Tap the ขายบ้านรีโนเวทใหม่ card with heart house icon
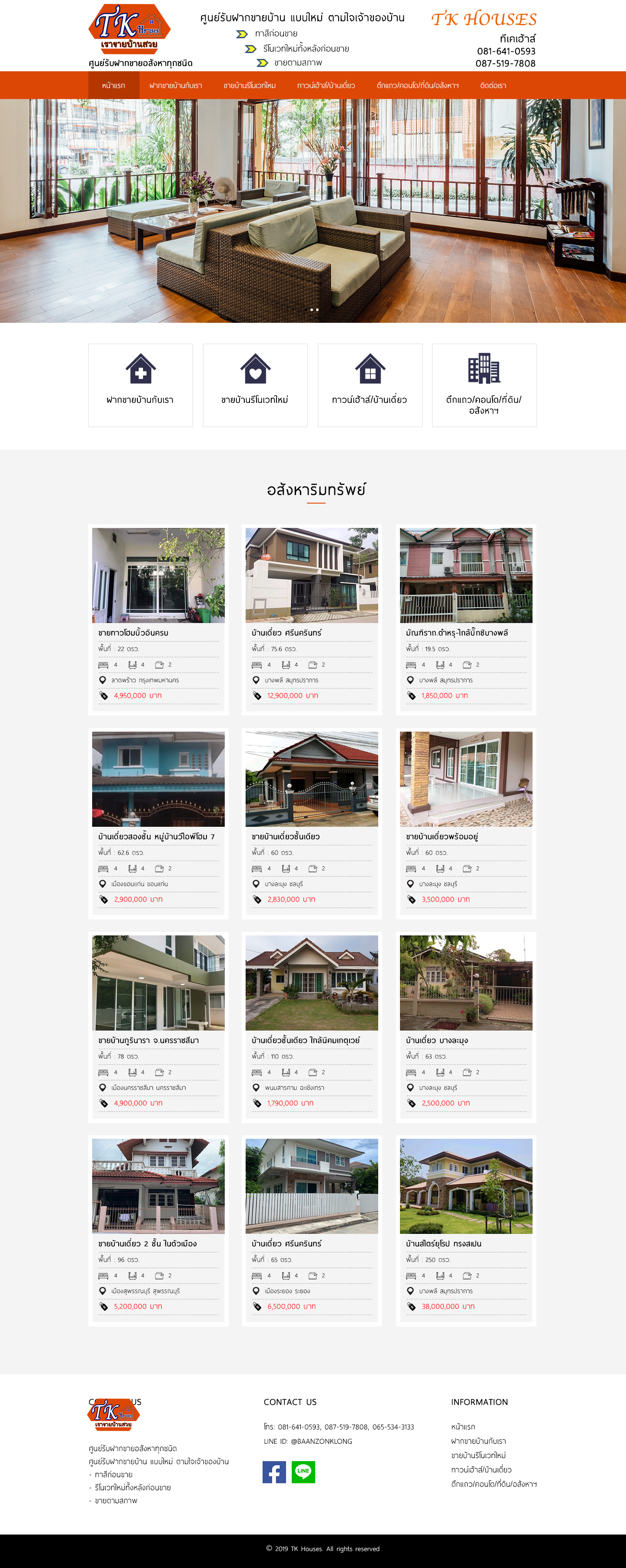The width and height of the screenshot is (626, 1568). pyautogui.click(x=255, y=385)
